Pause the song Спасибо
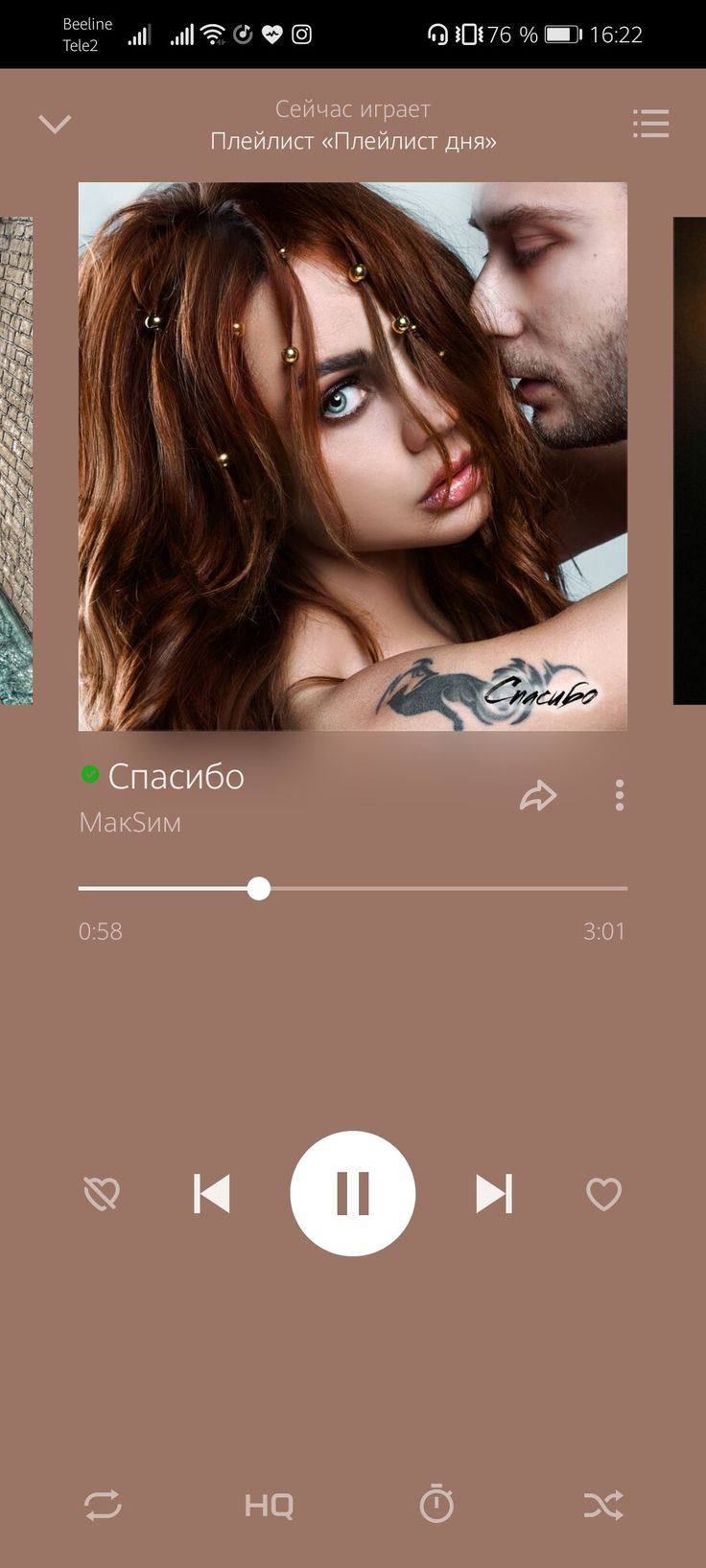This screenshot has height=1568, width=706. click(x=353, y=1194)
